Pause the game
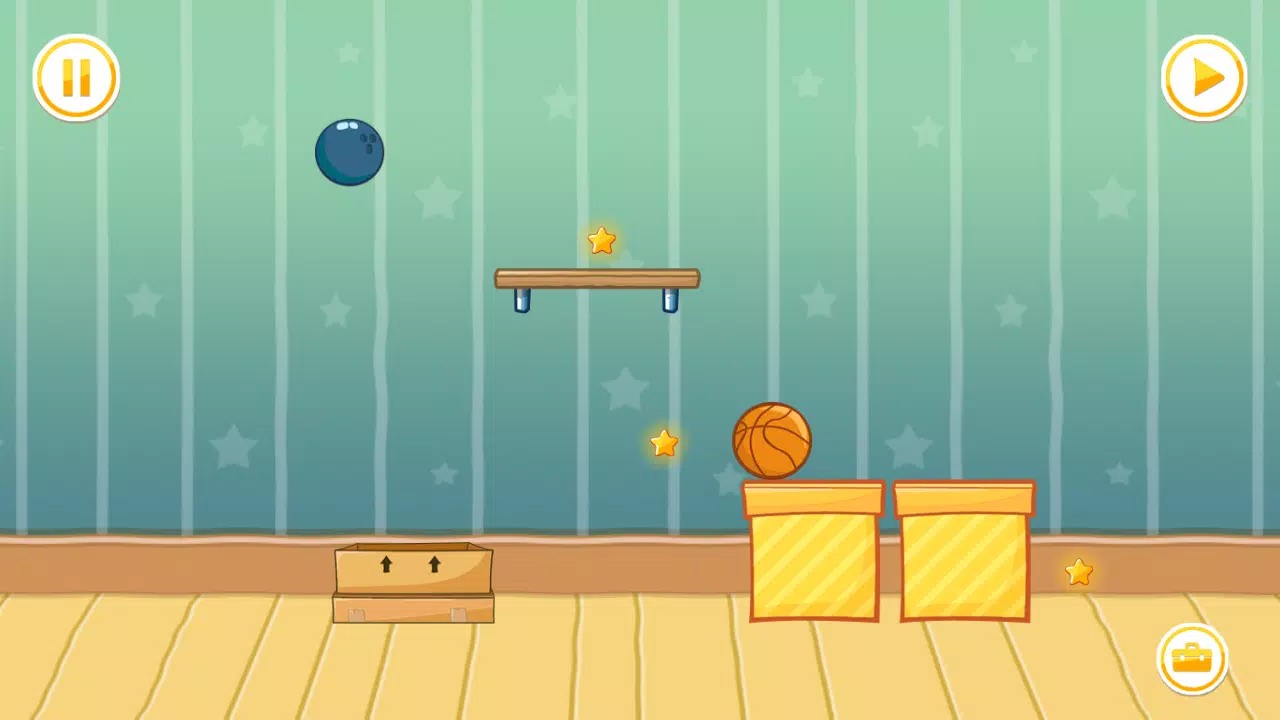Image resolution: width=1280 pixels, height=720 pixels. pyautogui.click(x=76, y=78)
